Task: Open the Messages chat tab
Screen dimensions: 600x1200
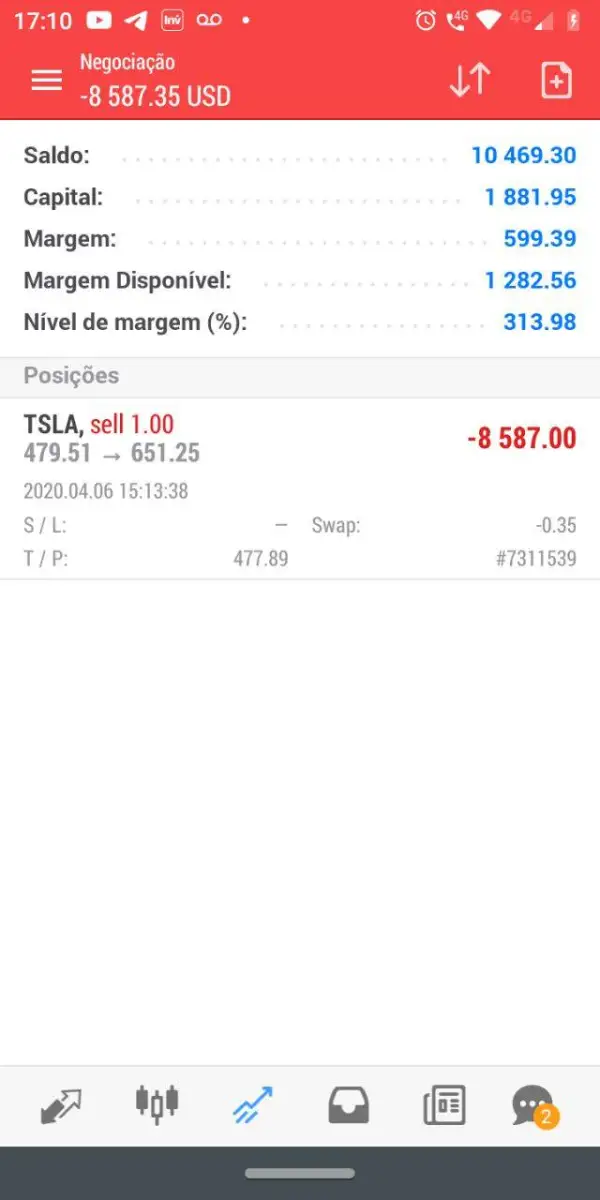Action: tap(533, 1105)
